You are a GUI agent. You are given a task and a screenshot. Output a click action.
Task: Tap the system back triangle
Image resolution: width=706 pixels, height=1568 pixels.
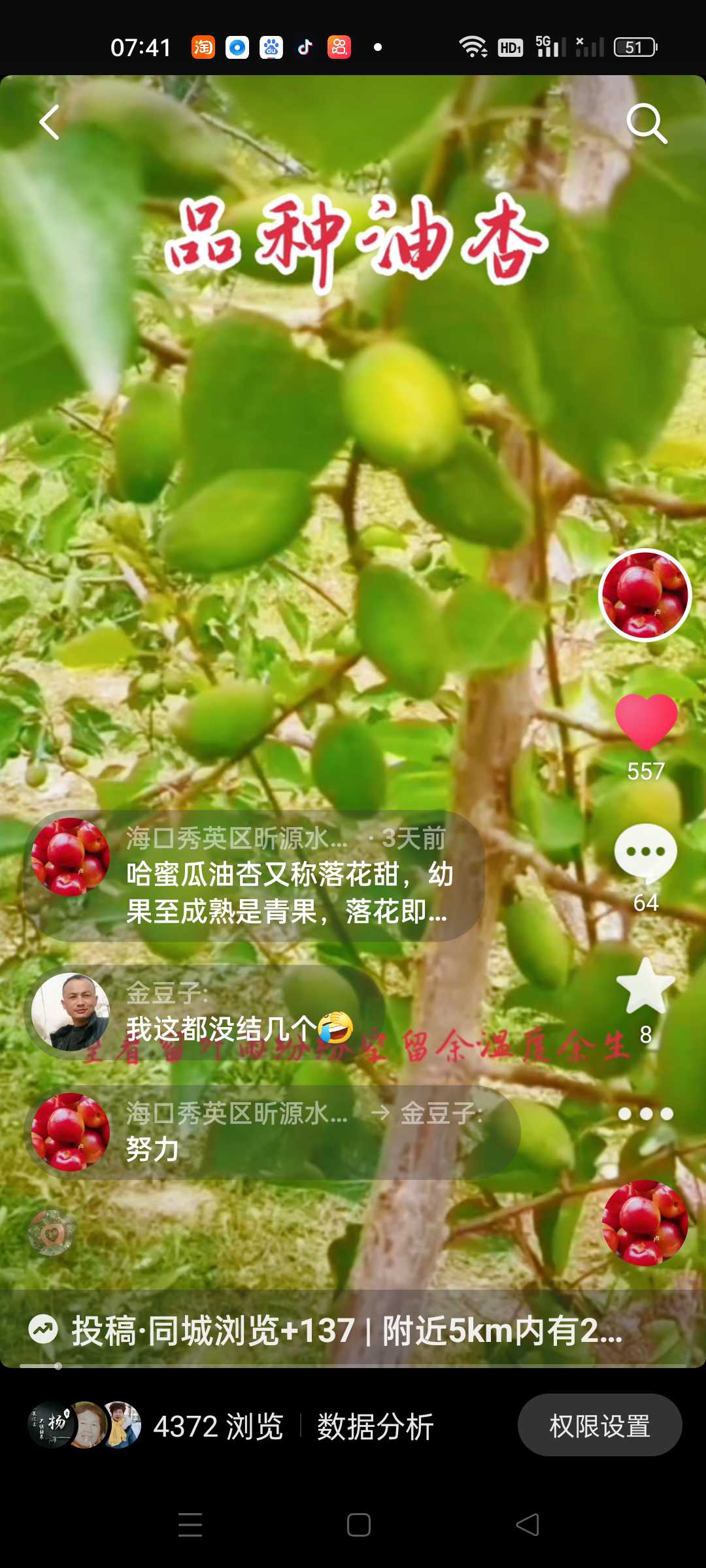coord(528,1525)
